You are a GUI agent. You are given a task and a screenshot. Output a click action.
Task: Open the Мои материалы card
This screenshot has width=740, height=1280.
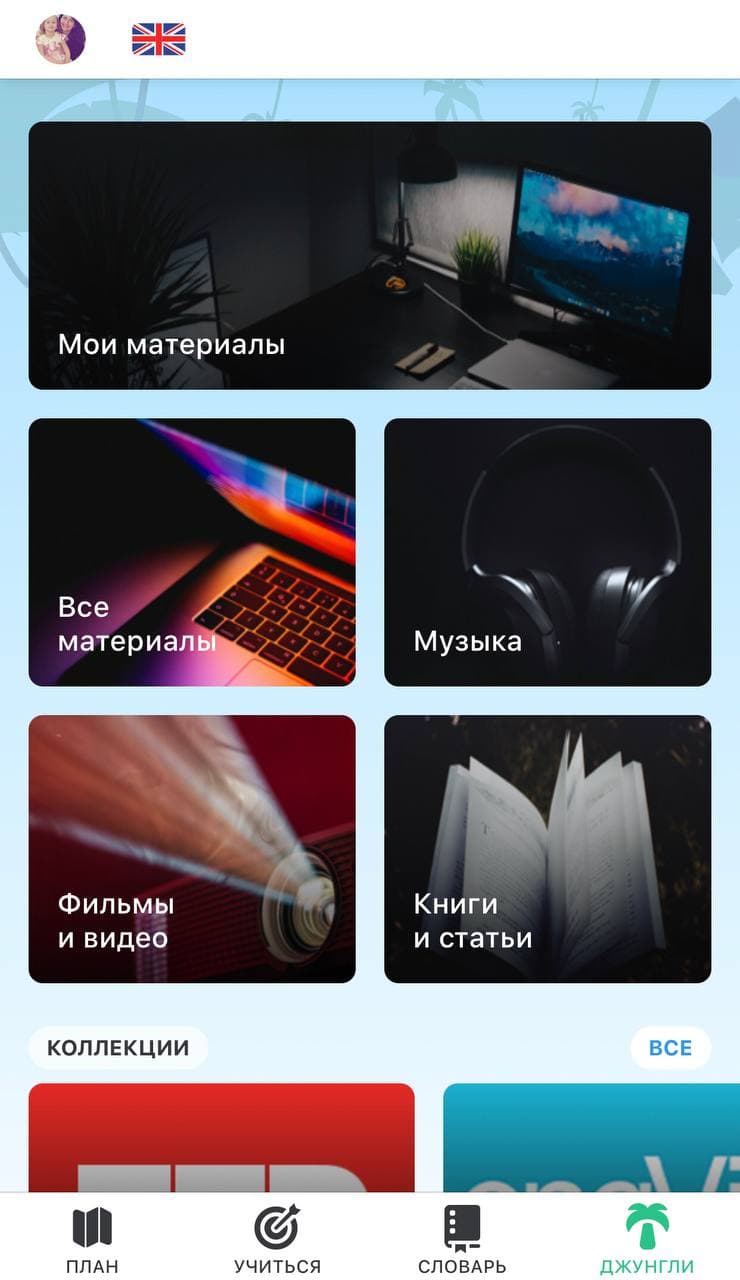point(369,255)
